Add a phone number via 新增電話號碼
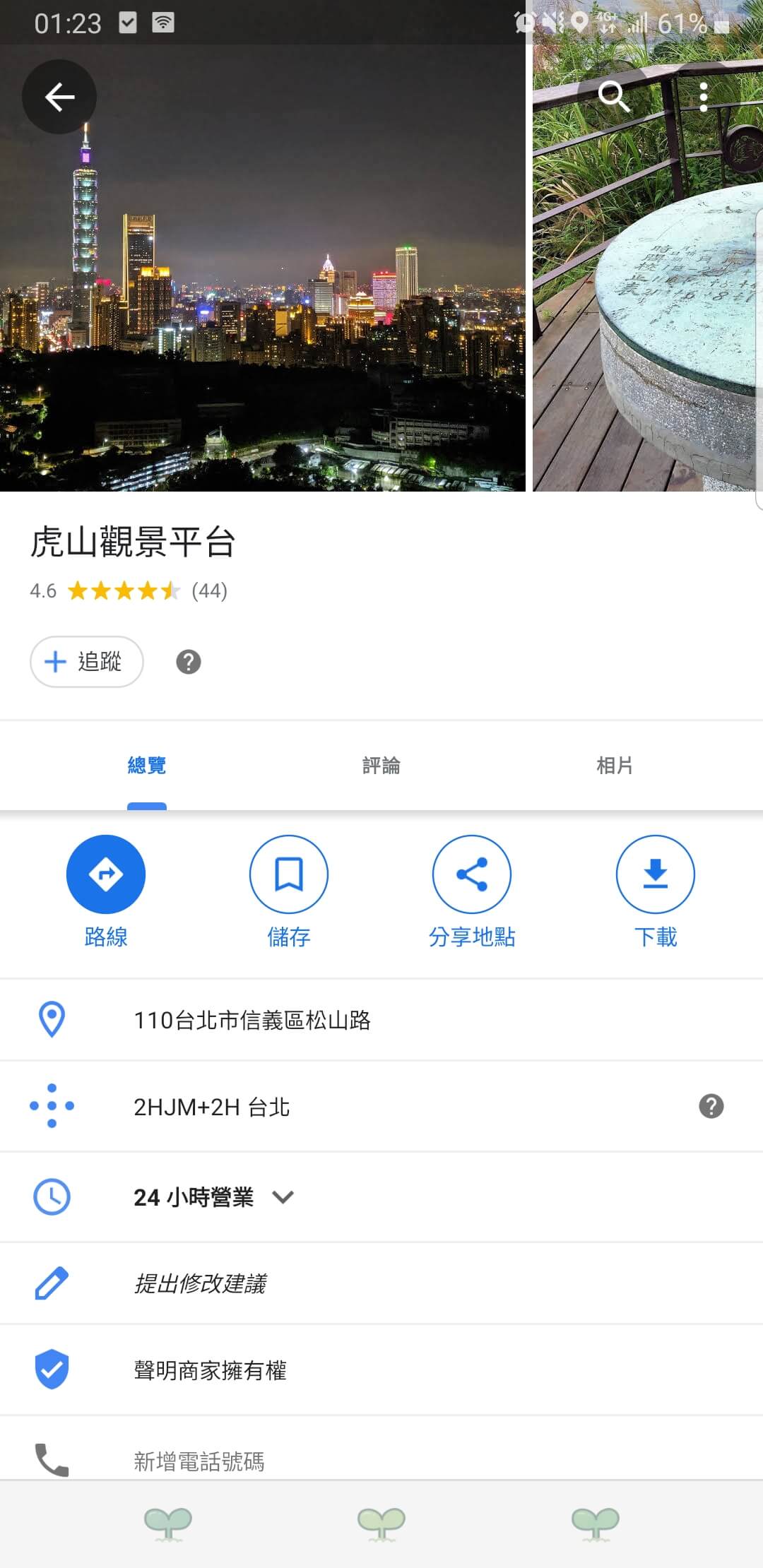Viewport: 763px width, 1568px height. (199, 1461)
